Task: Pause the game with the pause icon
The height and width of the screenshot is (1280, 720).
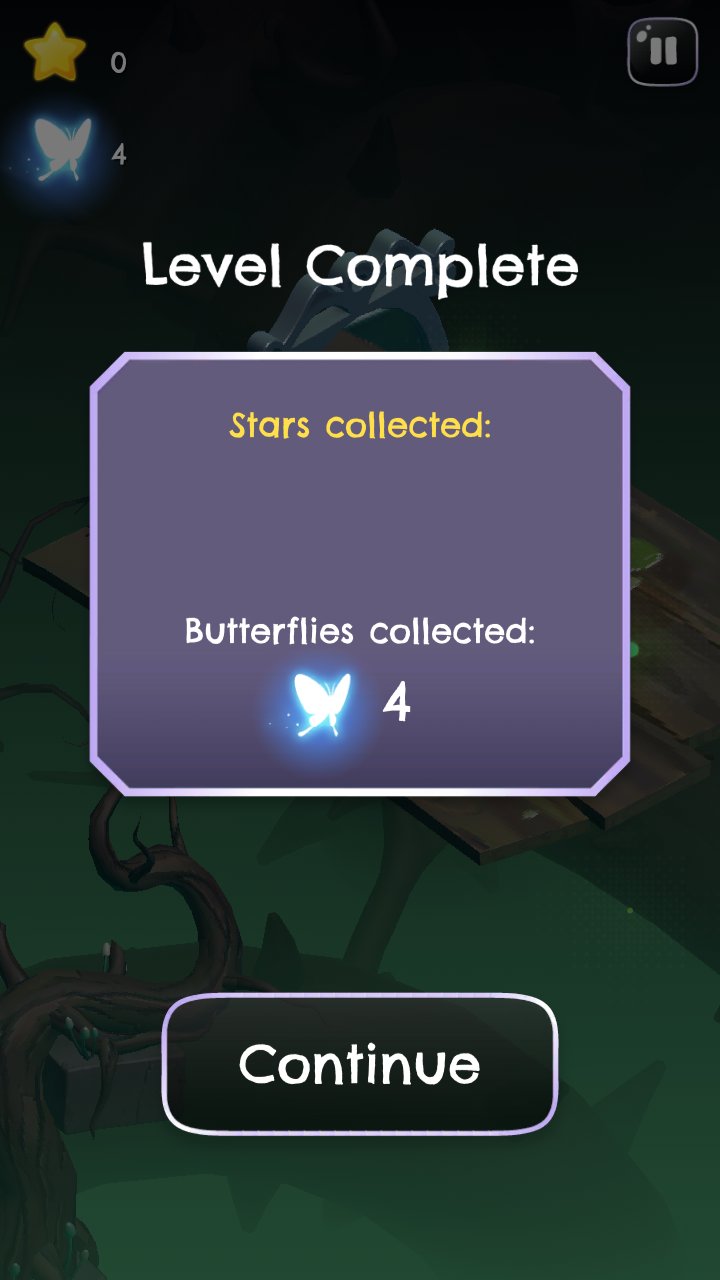Action: click(x=662, y=52)
